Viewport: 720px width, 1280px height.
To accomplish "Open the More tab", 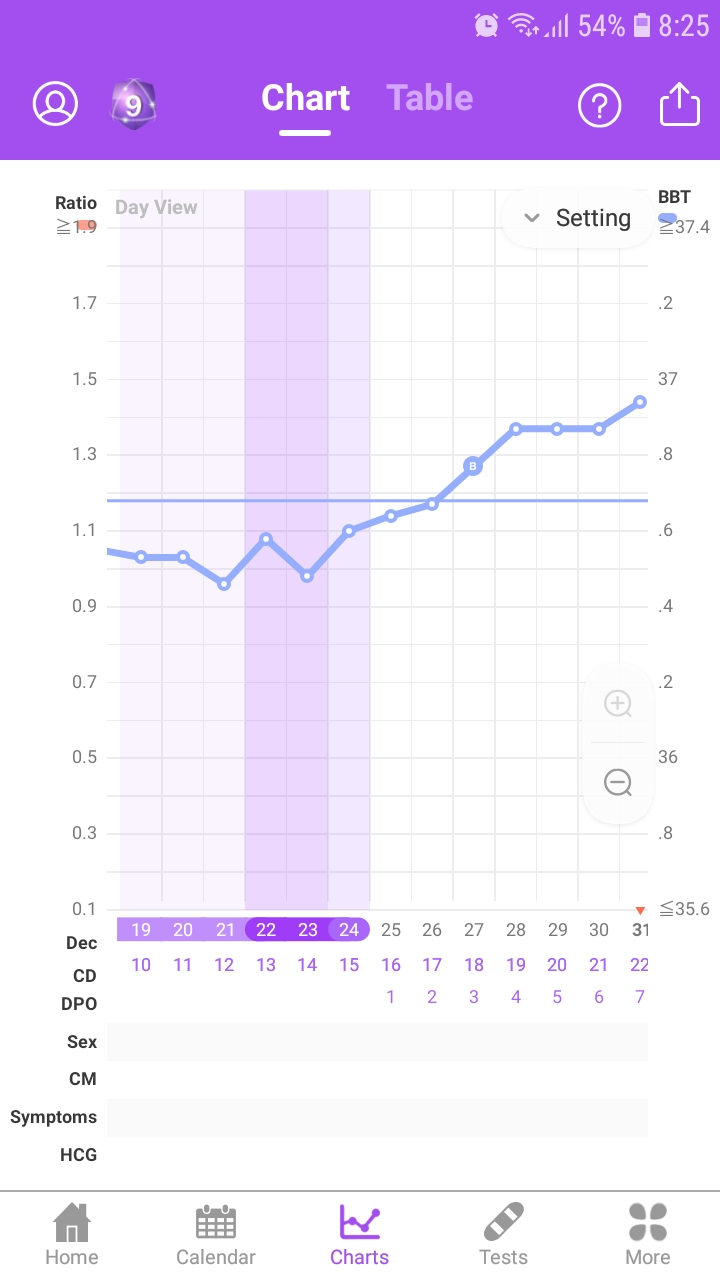I will (648, 1234).
